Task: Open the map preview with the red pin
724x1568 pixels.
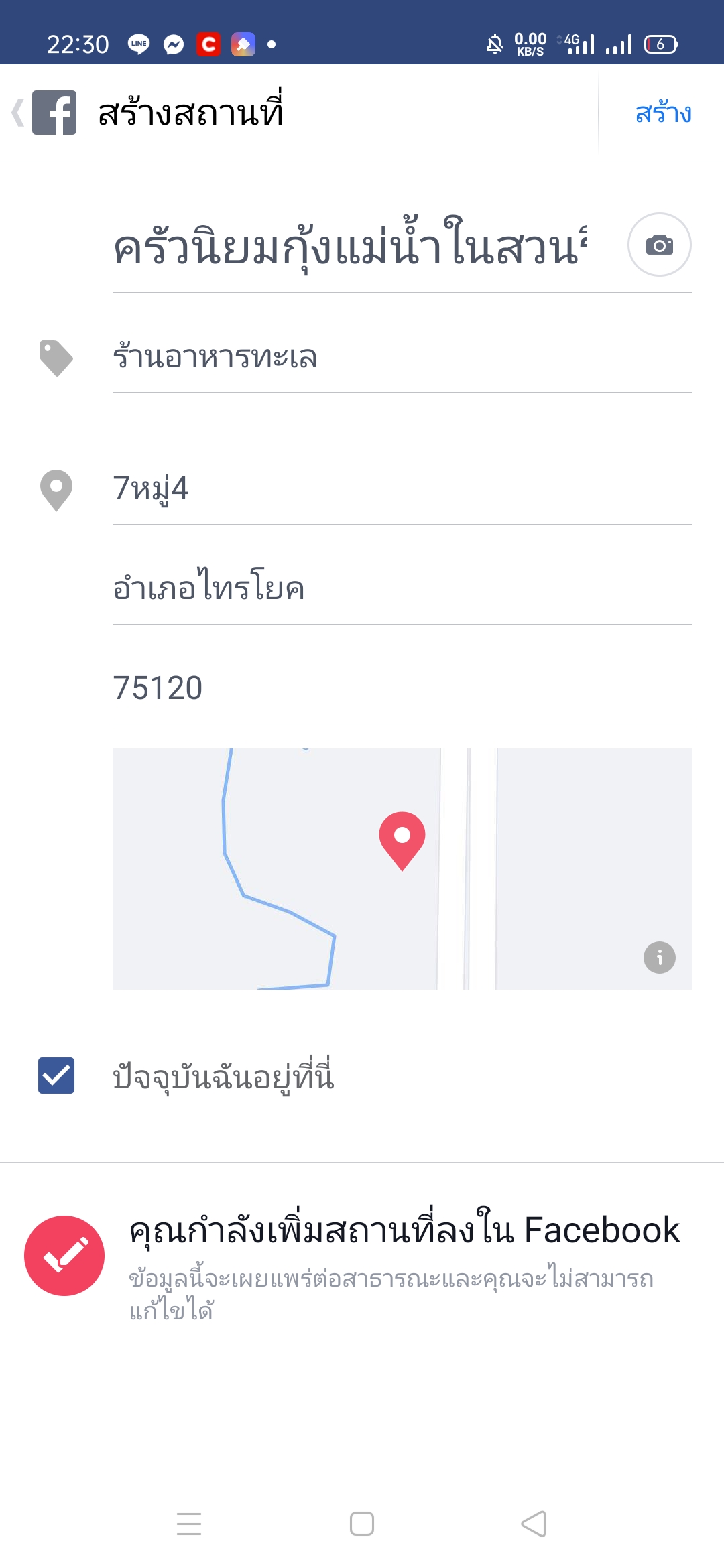Action: [x=402, y=868]
